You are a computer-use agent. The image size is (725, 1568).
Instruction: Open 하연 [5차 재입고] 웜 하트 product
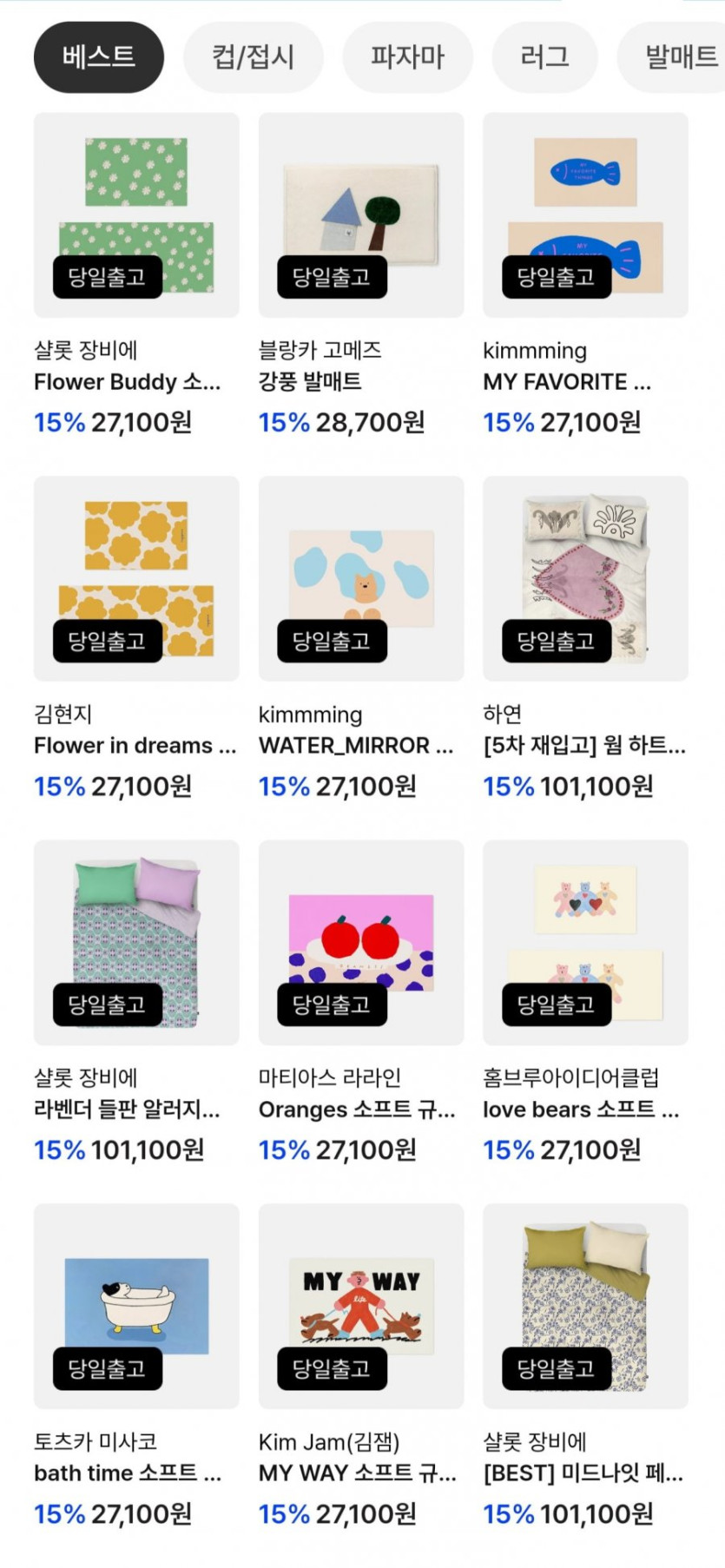pos(585,578)
